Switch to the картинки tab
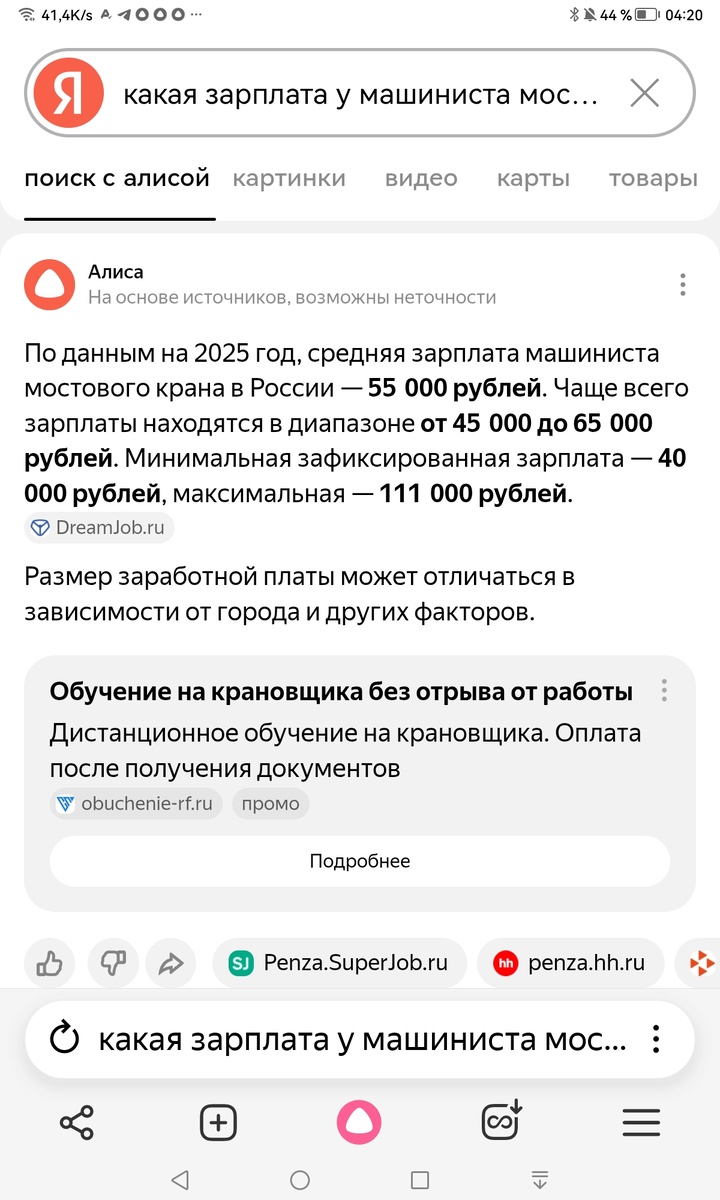Image resolution: width=720 pixels, height=1200 pixels. click(x=289, y=177)
